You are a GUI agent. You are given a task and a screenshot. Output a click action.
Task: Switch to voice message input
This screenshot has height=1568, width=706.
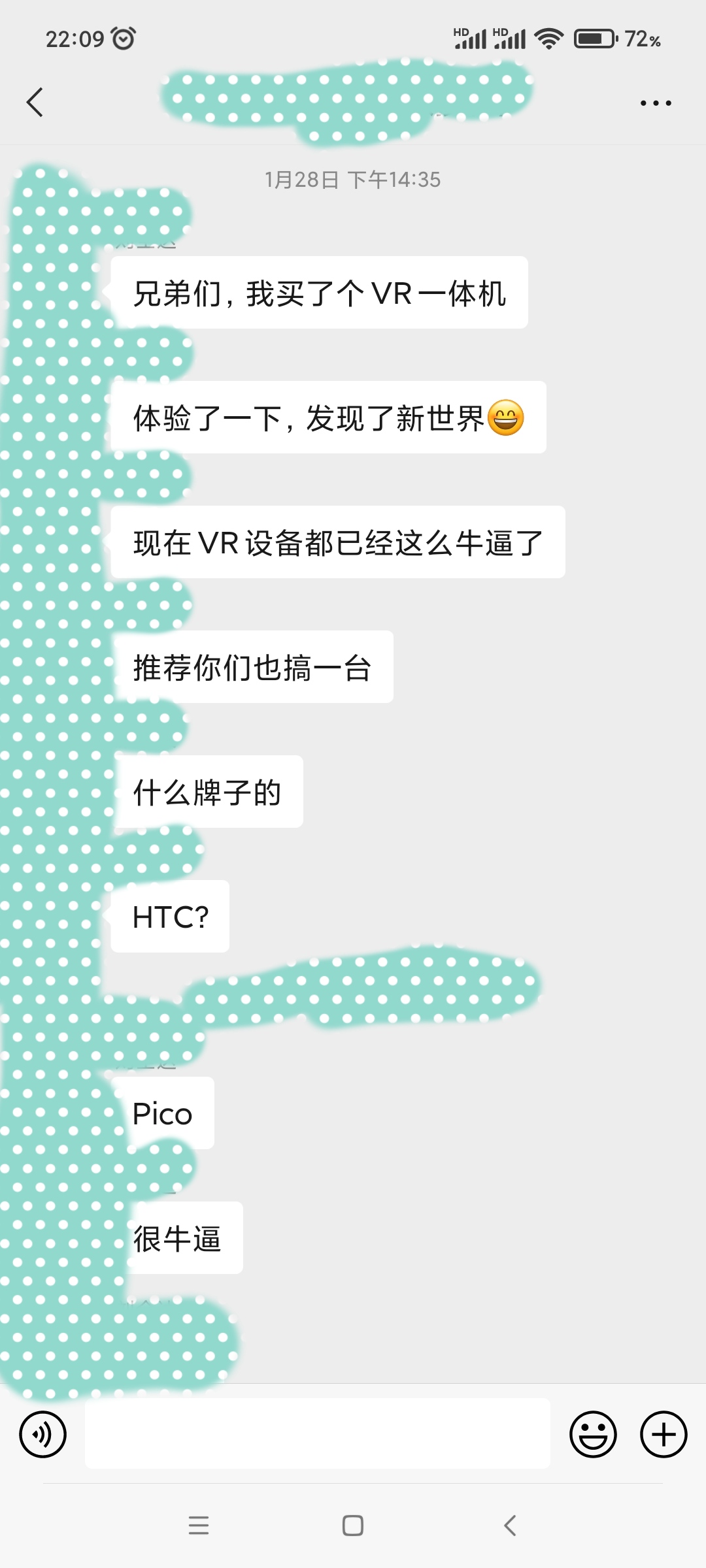[x=43, y=1435]
